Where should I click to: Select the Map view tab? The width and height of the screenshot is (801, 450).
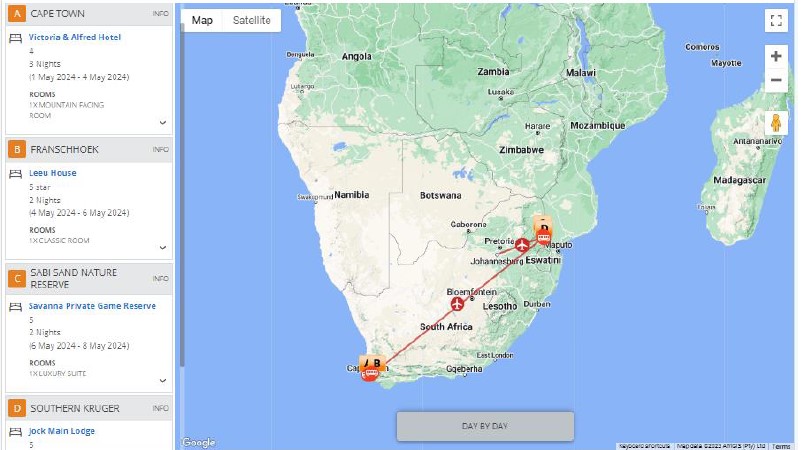click(x=202, y=20)
